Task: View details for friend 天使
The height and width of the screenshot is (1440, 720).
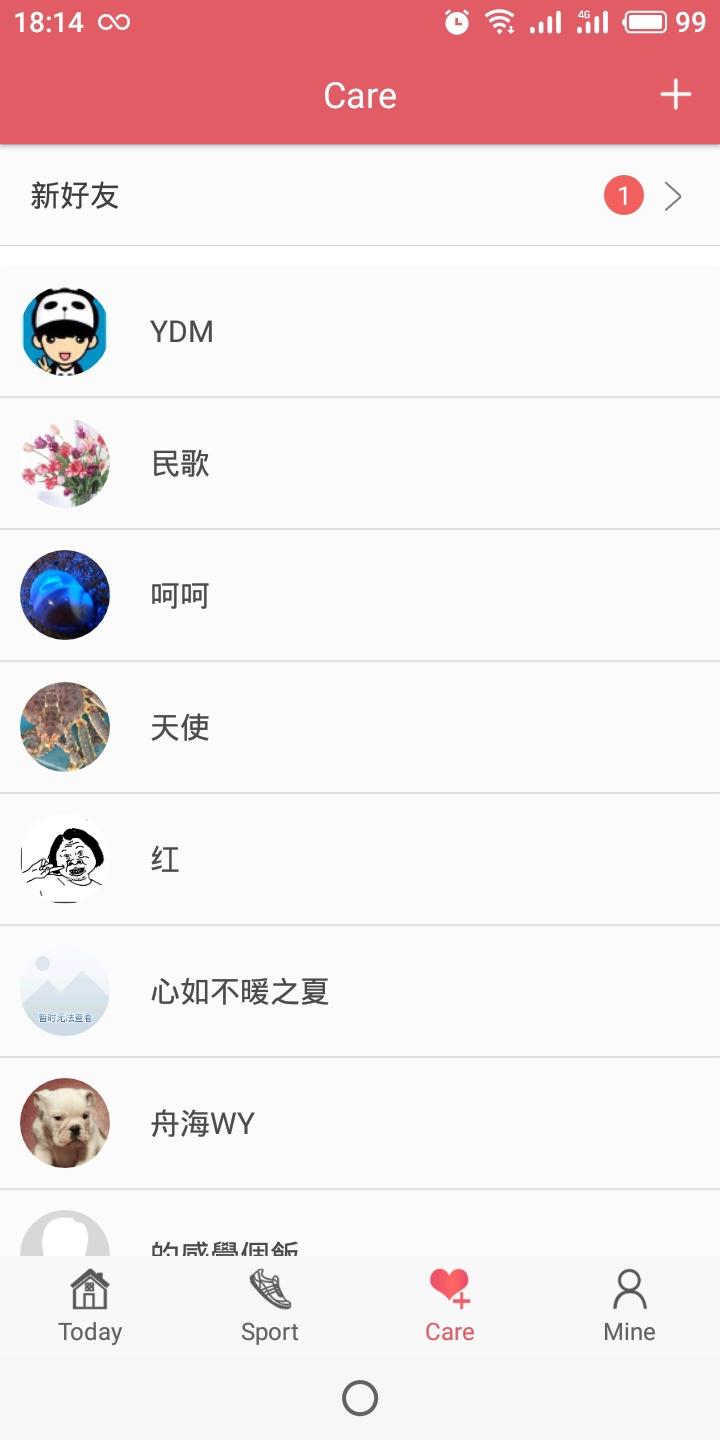Action: [x=360, y=728]
